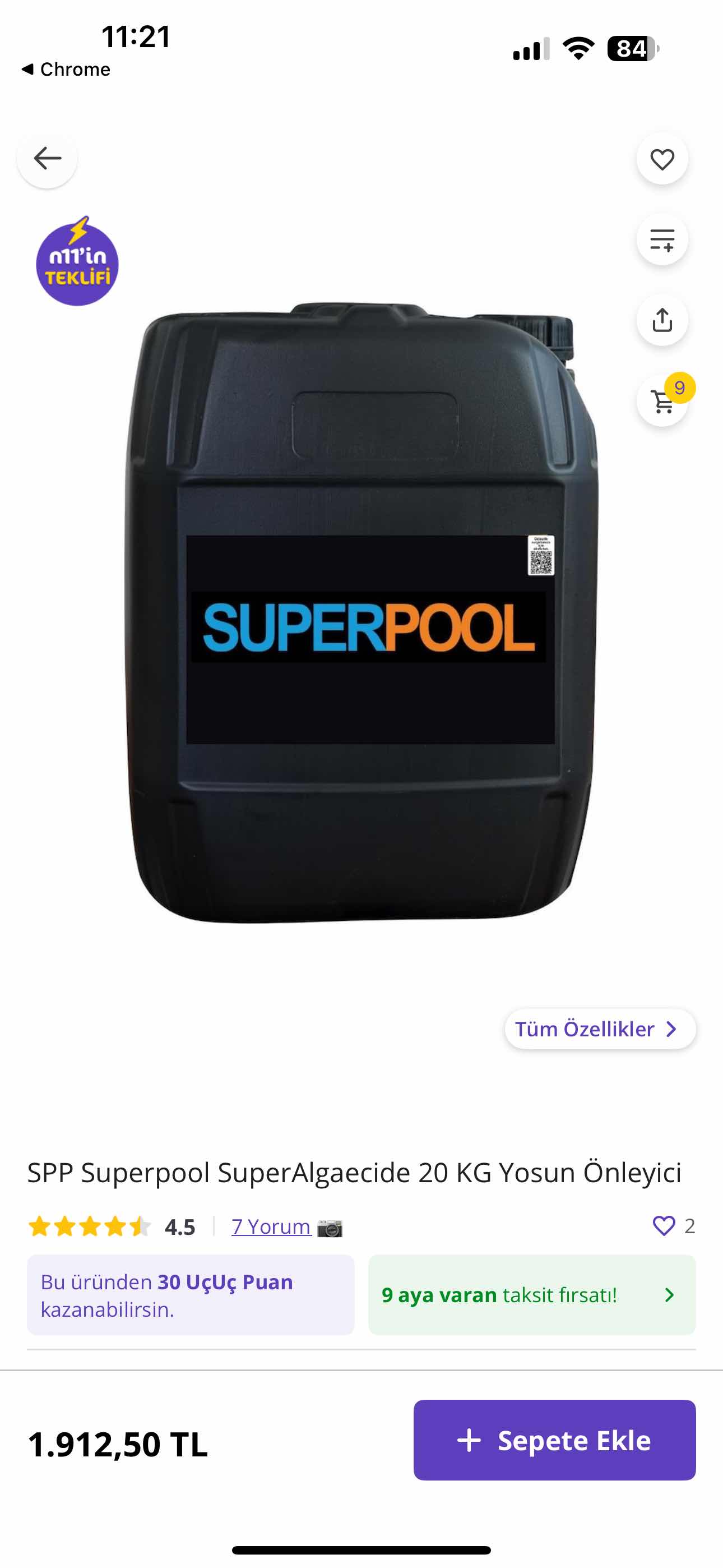Open the 7 Yorum reviews link
The image size is (723, 1568).
271,1226
